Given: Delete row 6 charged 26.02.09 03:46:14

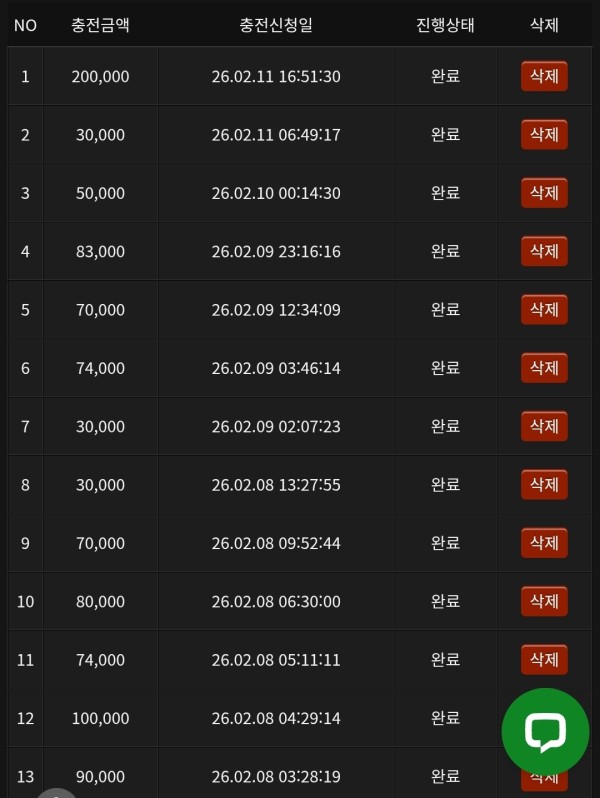Looking at the screenshot, I should (x=544, y=368).
